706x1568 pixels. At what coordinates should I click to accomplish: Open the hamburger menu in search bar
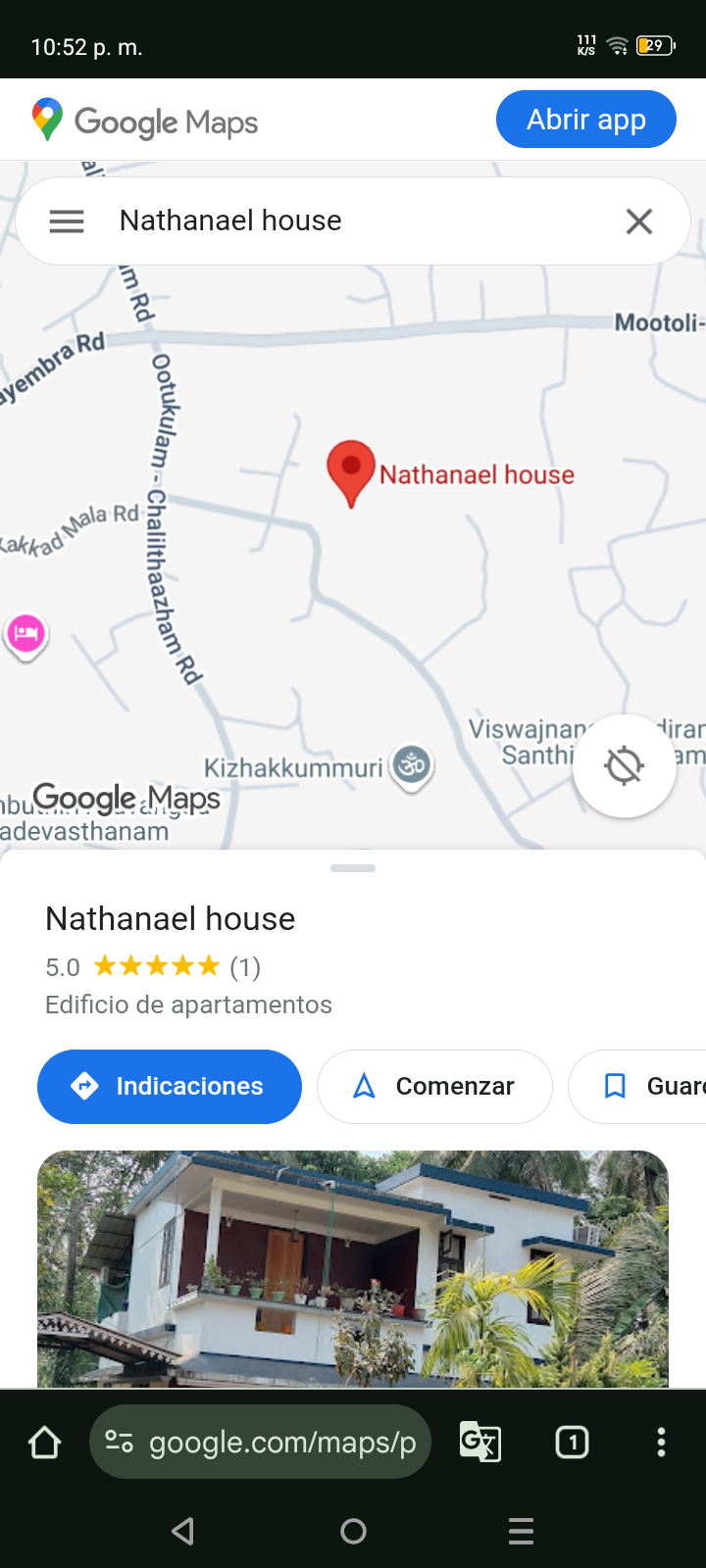[x=67, y=221]
